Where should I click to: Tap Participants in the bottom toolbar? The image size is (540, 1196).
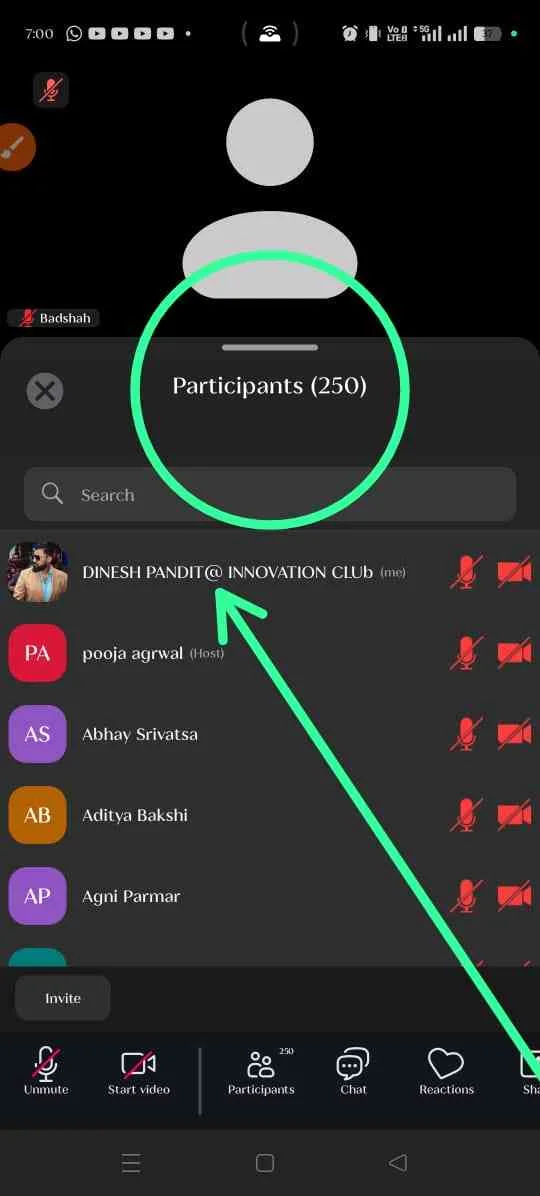pos(261,1072)
